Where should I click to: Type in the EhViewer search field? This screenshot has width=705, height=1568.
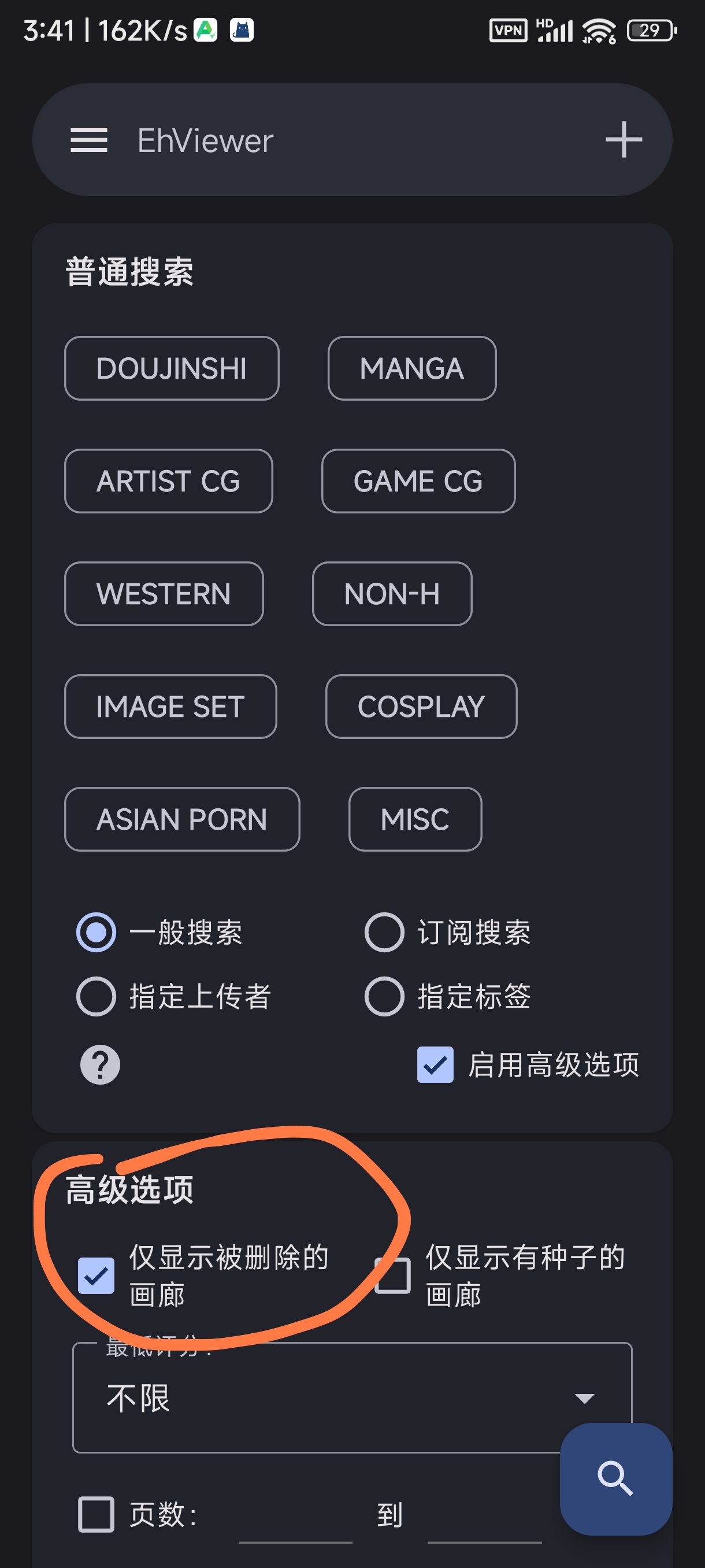click(x=353, y=140)
